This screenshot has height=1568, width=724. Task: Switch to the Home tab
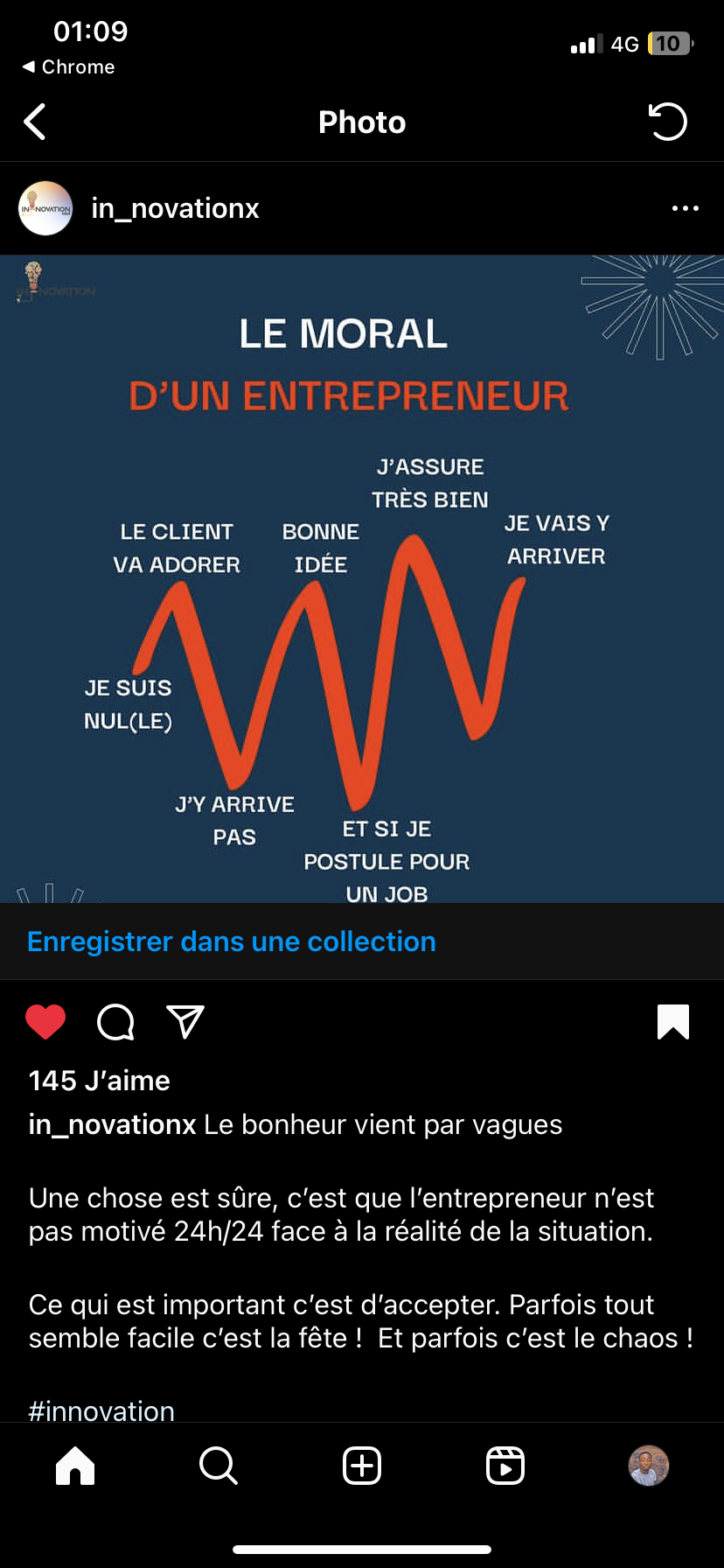tap(75, 1465)
